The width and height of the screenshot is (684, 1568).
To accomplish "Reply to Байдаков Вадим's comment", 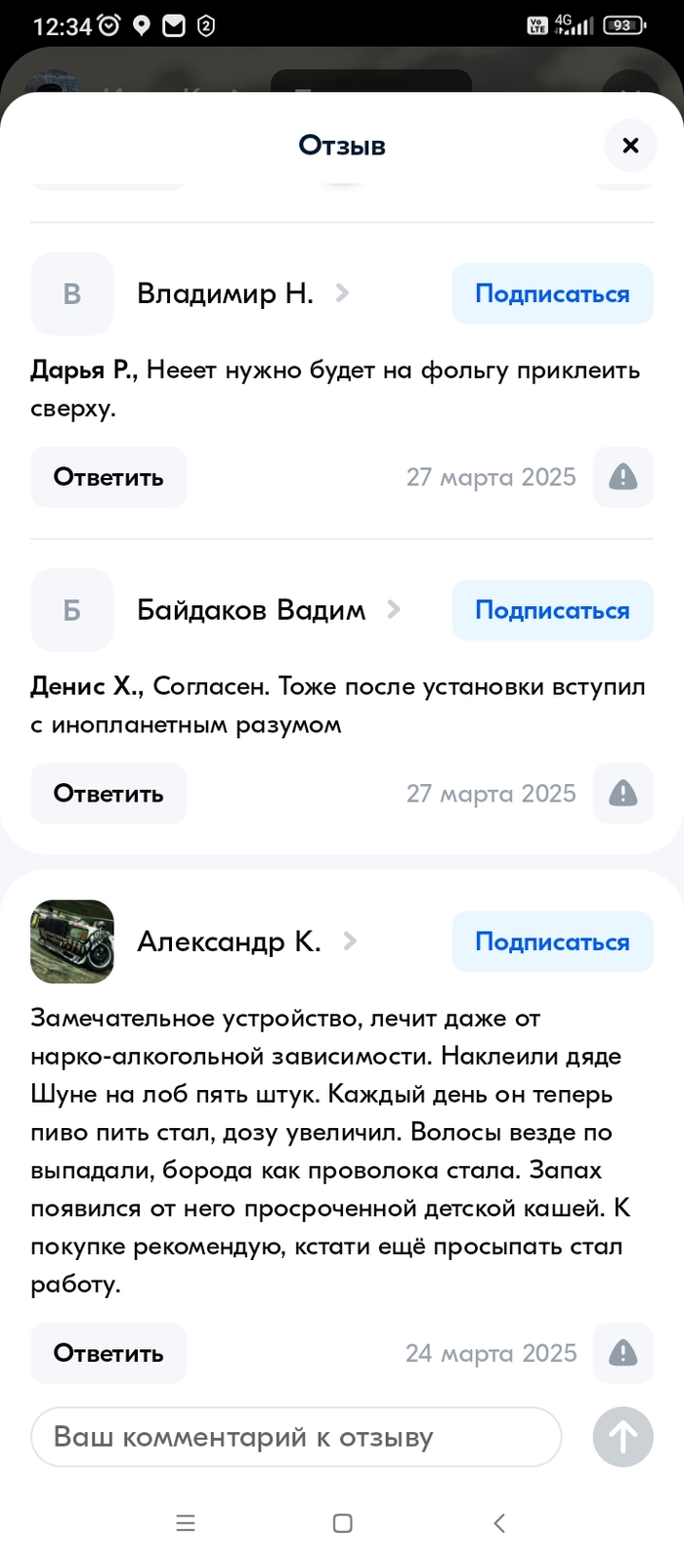I will pos(108,794).
